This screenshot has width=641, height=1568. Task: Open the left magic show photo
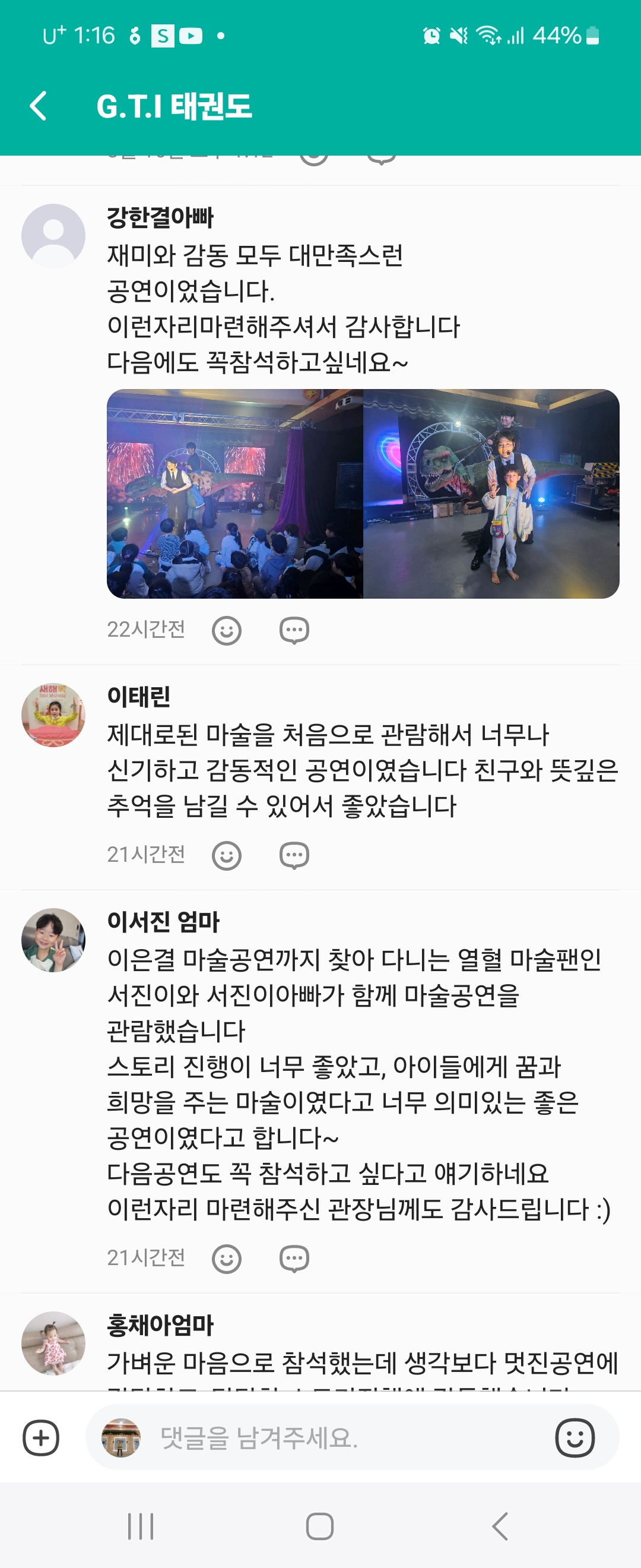click(235, 494)
